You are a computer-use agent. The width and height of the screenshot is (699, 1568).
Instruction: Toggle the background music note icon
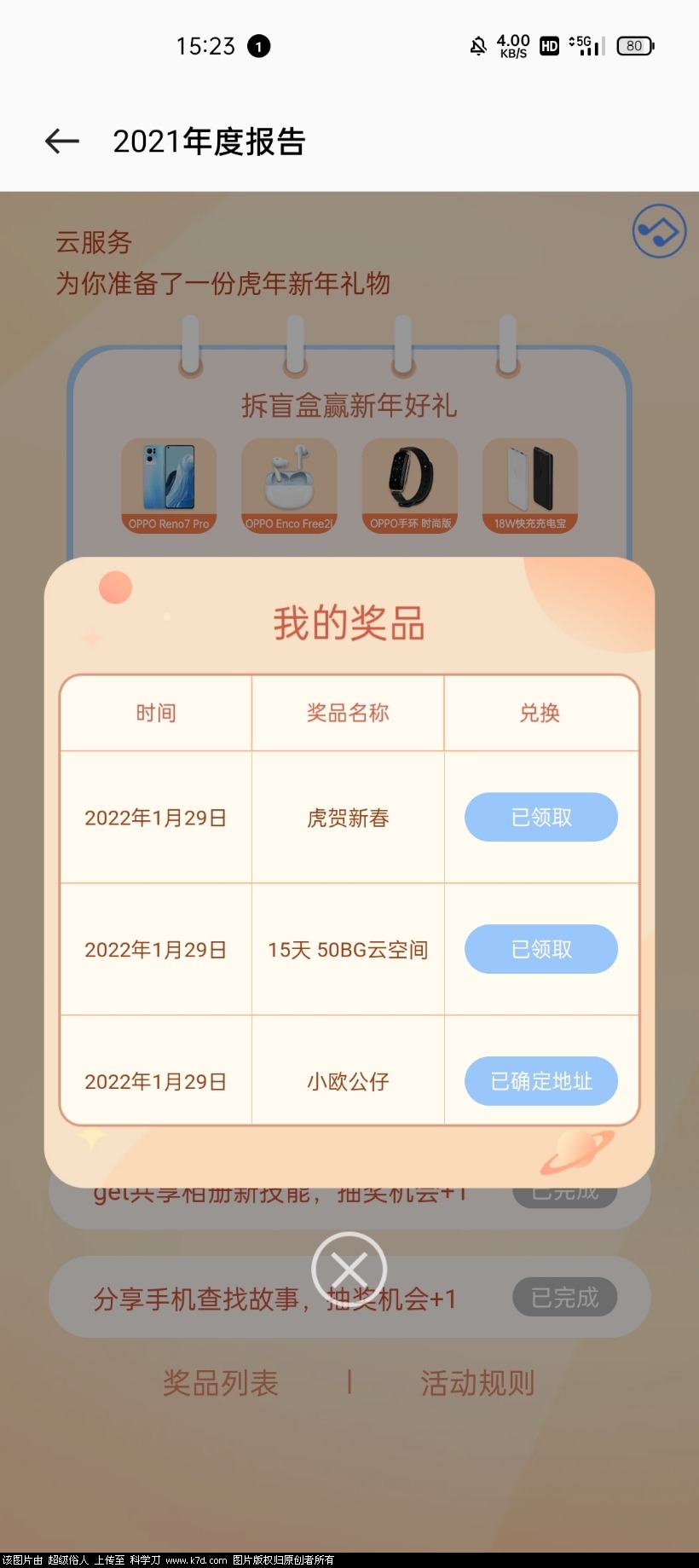tap(658, 230)
